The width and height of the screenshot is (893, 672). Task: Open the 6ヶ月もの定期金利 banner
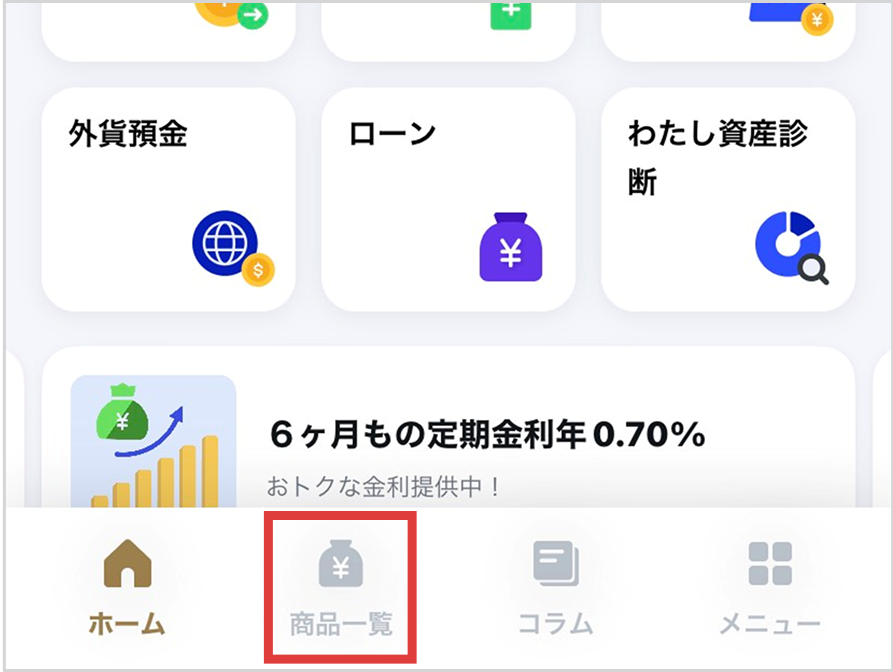click(450, 435)
